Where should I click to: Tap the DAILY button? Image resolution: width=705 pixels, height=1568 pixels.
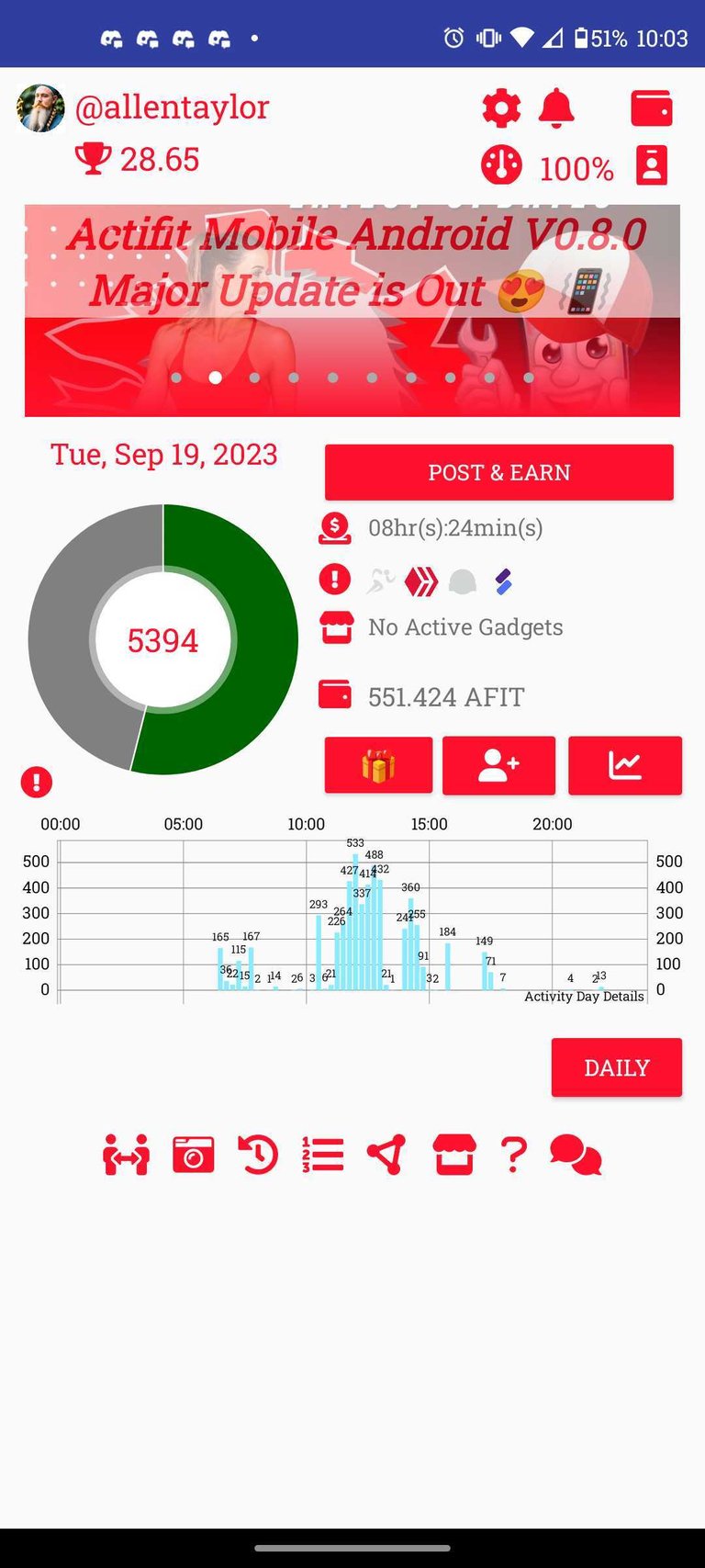616,1067
